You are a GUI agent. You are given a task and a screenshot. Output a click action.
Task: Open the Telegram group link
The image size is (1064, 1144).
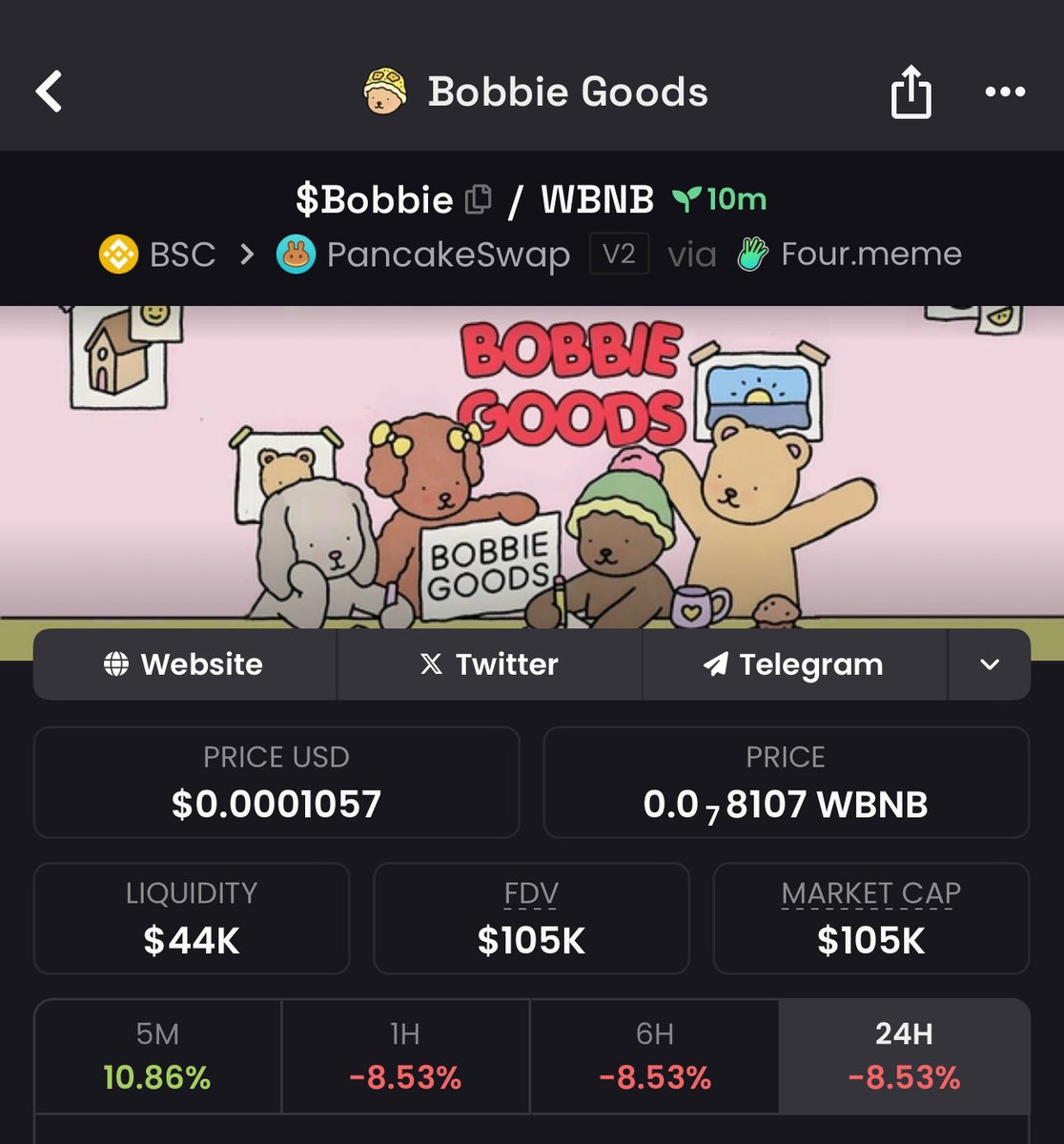tap(794, 664)
